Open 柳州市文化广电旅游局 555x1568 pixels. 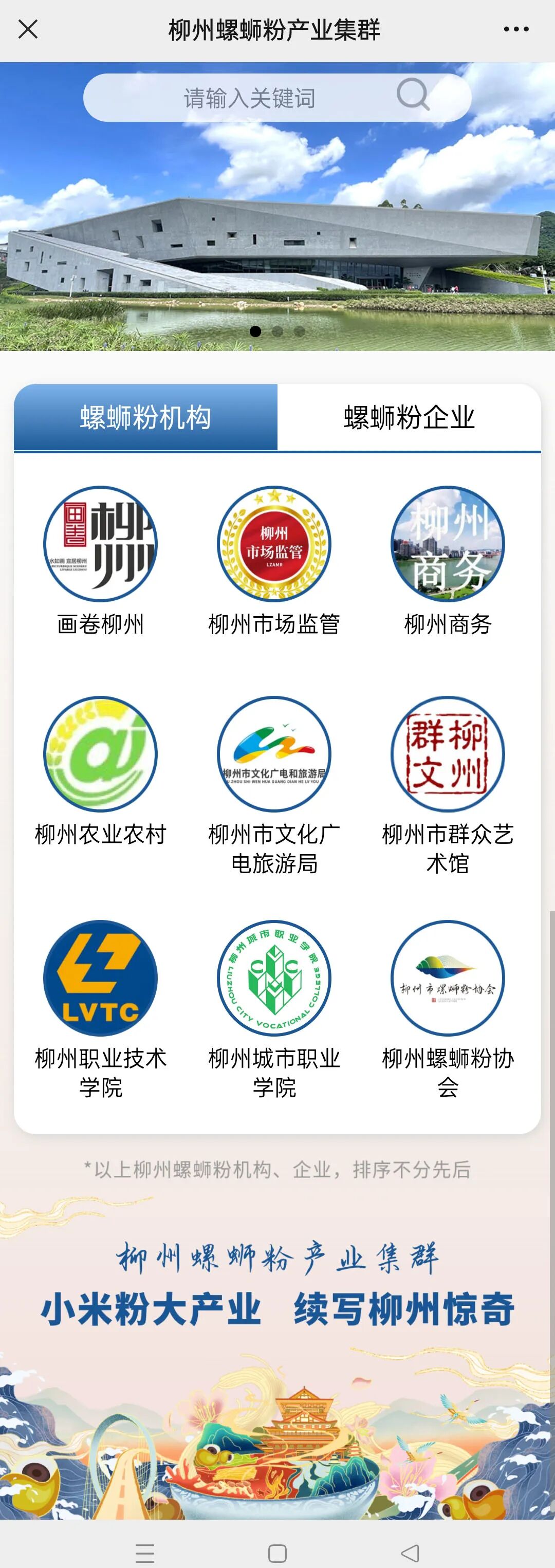click(x=274, y=786)
